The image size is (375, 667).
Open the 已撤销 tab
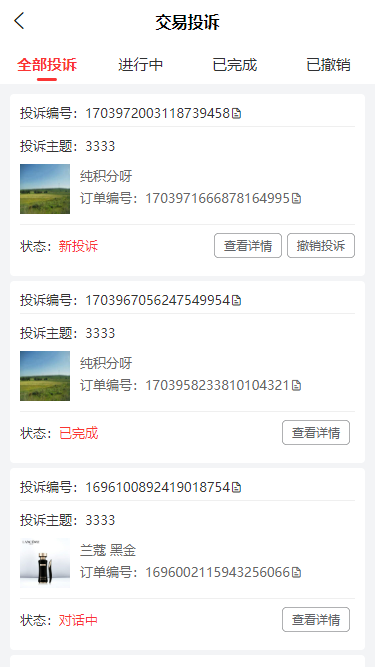[328, 65]
